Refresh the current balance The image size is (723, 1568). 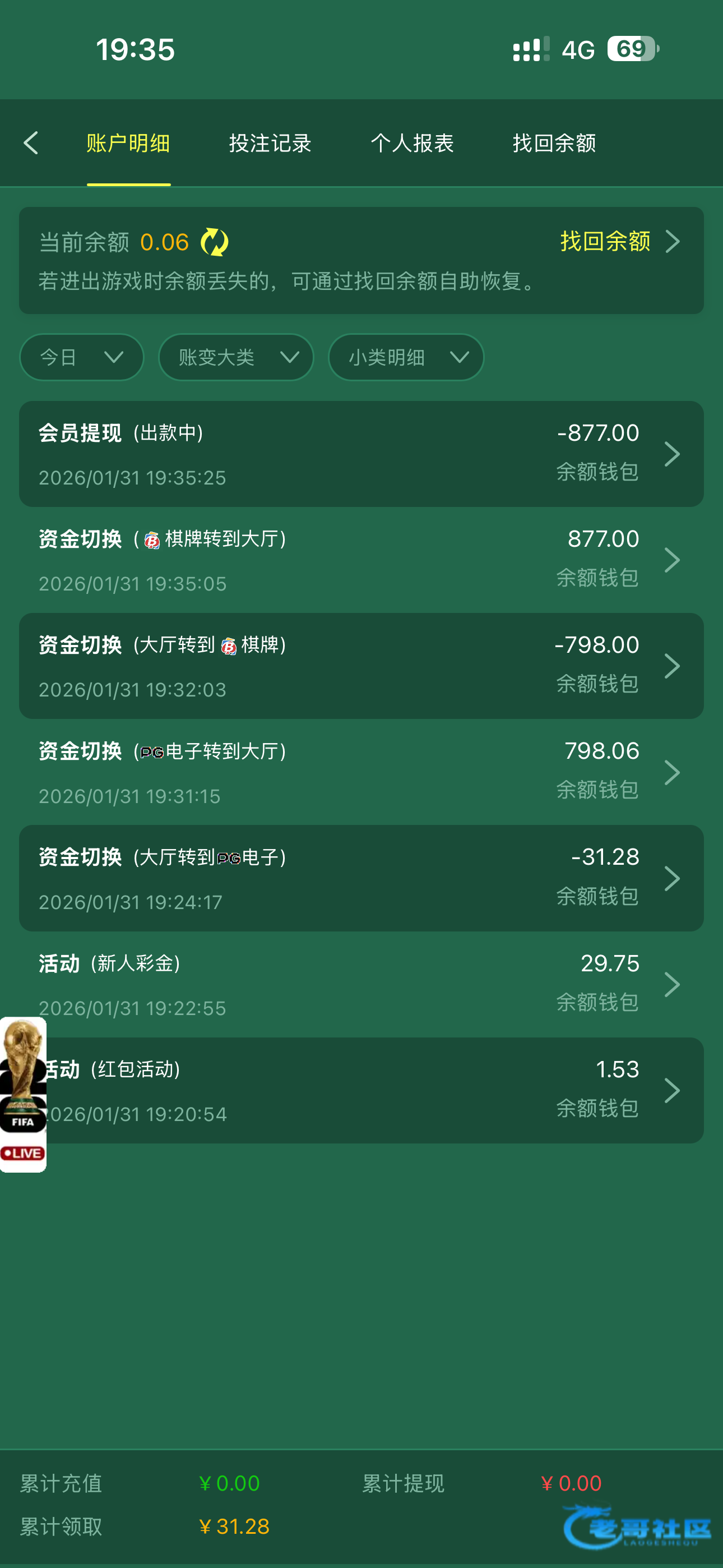point(214,242)
